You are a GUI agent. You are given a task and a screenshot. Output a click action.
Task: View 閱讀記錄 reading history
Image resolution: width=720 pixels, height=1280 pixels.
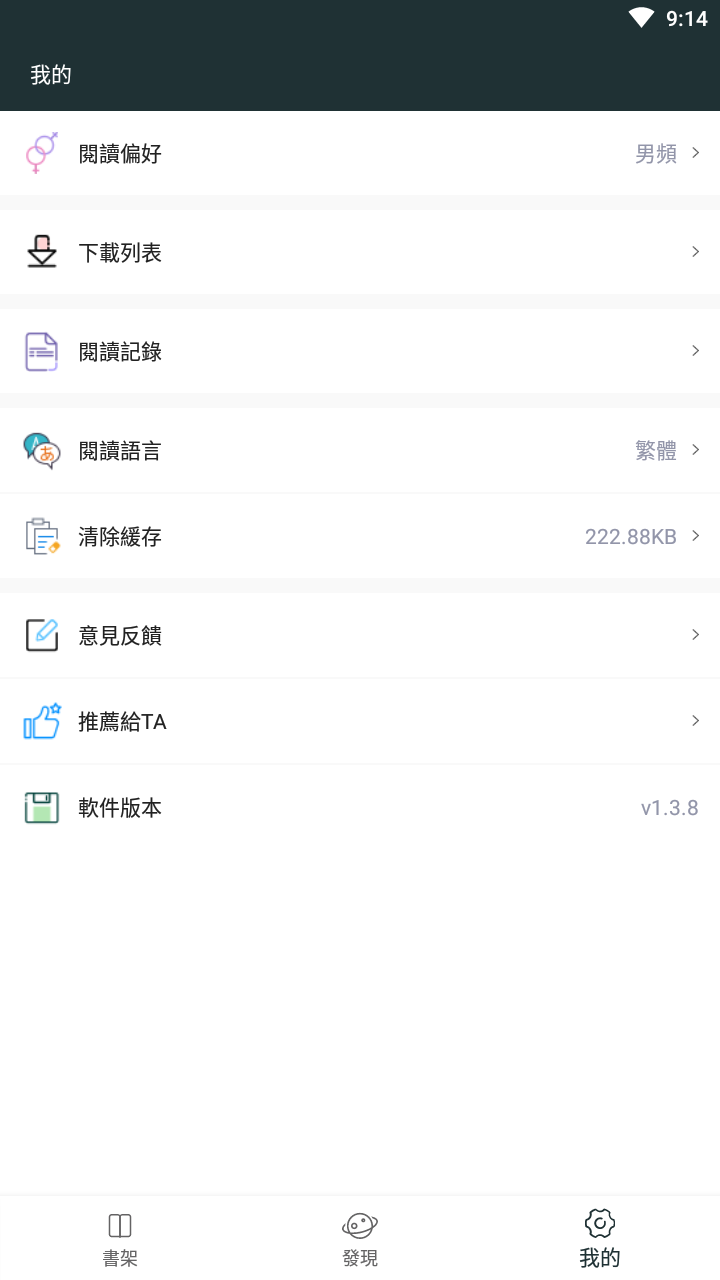[x=360, y=351]
